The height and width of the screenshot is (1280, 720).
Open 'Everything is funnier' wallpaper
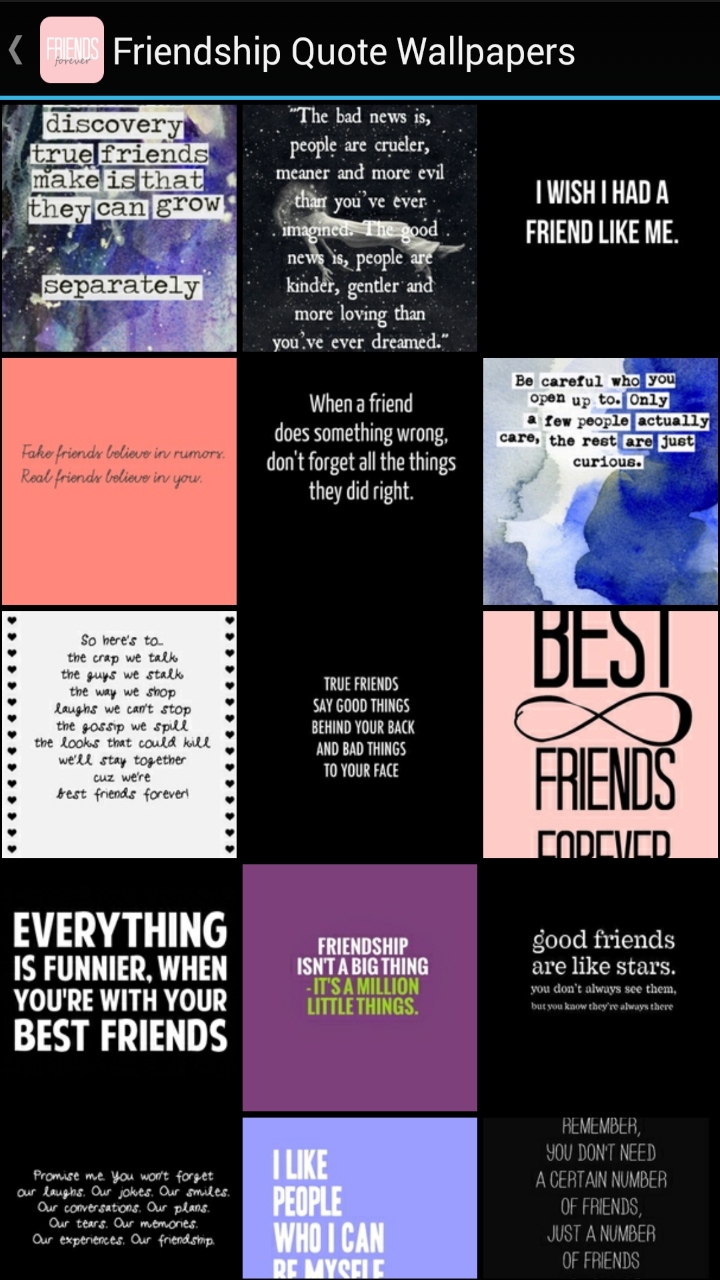click(119, 987)
